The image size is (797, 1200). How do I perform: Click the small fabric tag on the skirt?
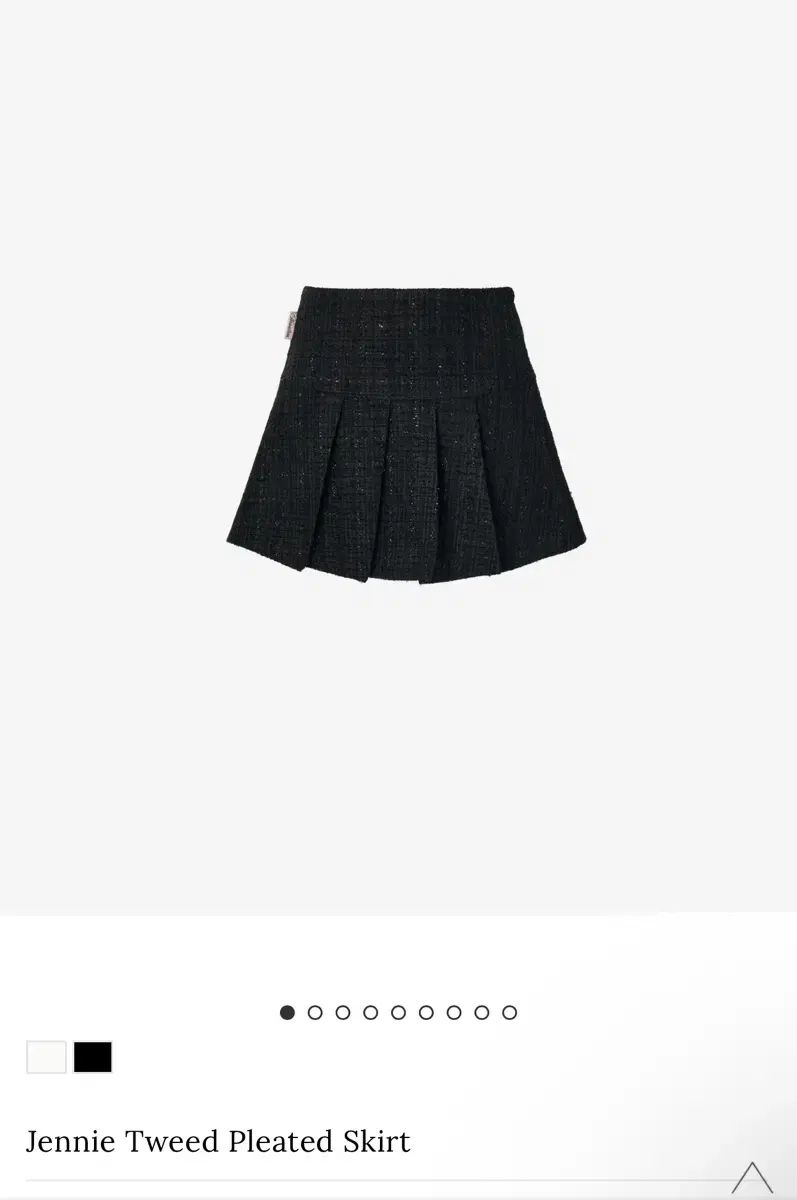tap(294, 322)
